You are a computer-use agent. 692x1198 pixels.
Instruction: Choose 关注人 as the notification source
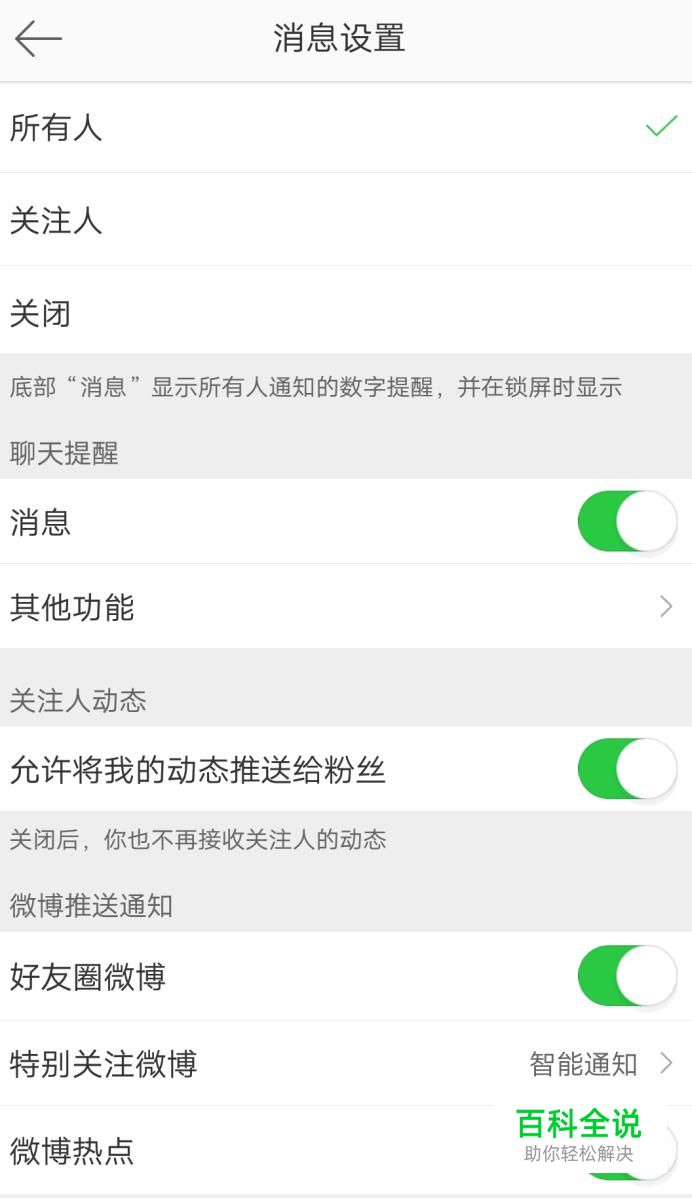346,220
